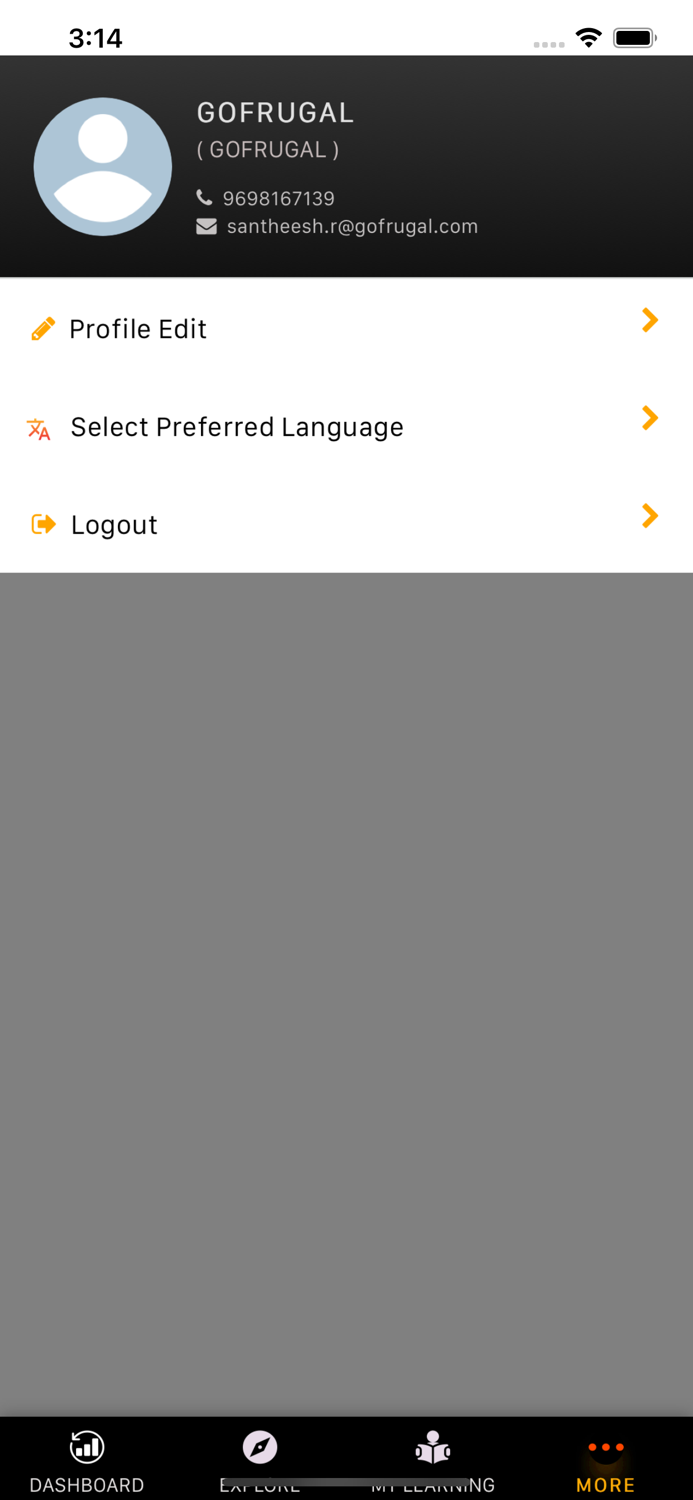
Task: Go to the My Learning tab
Action: [433, 1458]
